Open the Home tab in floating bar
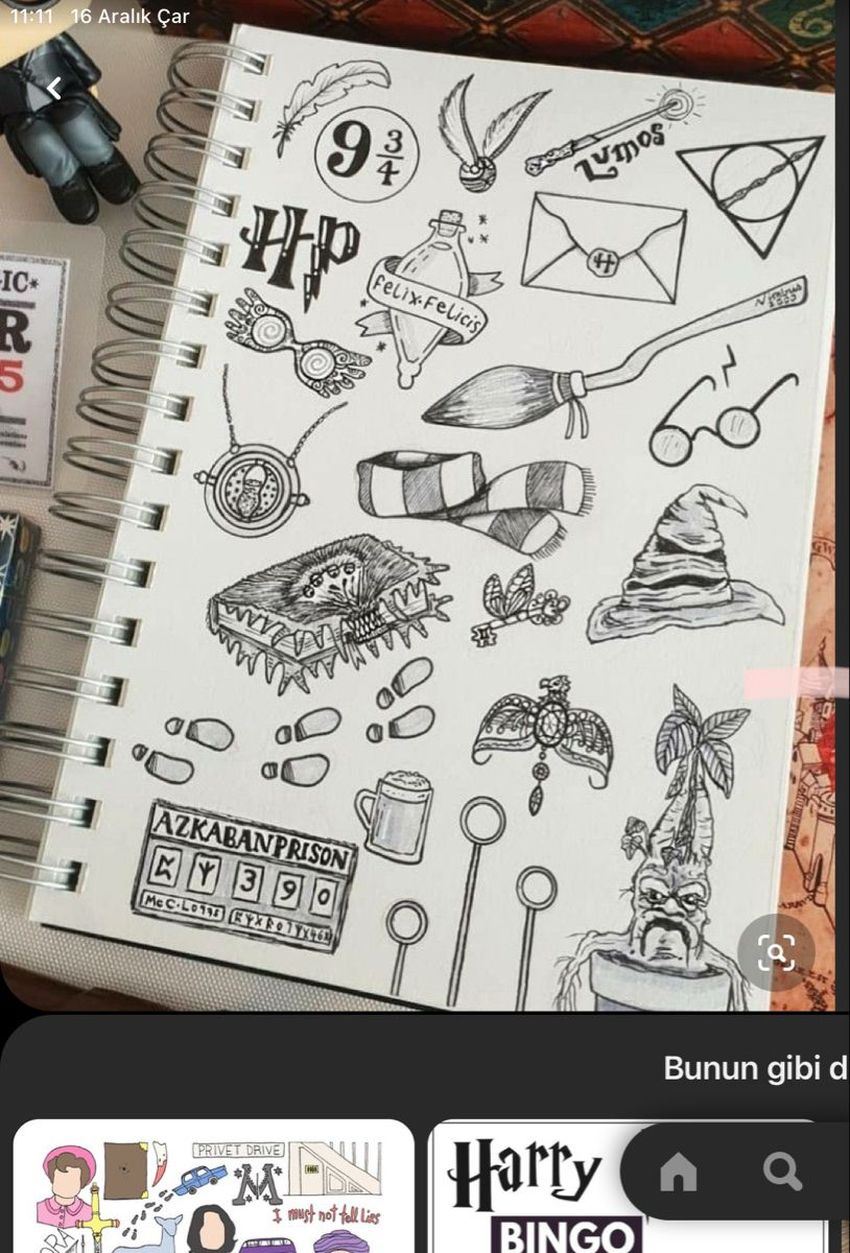This screenshot has height=1253, width=850. click(678, 1172)
